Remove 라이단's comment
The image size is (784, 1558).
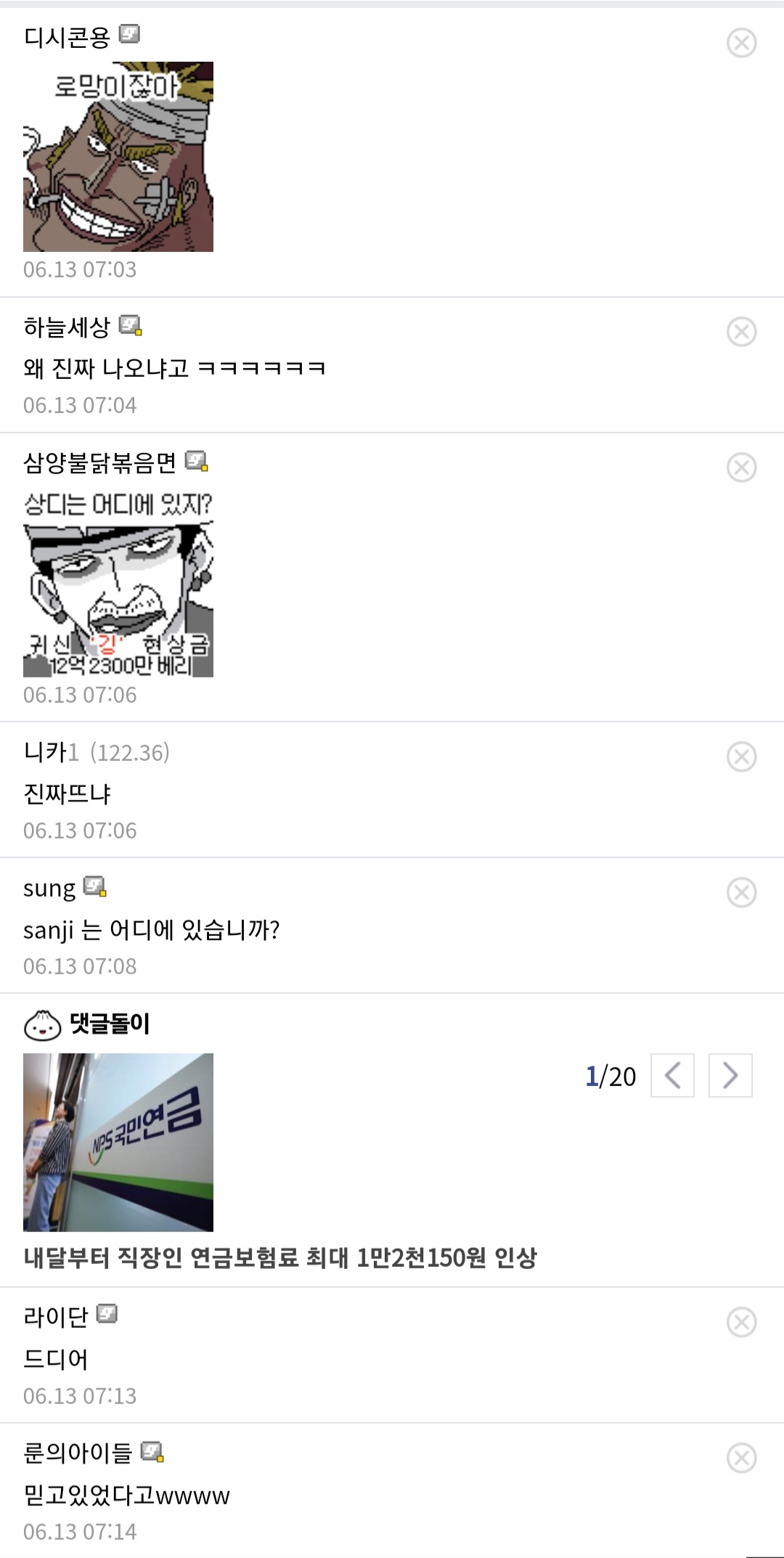click(x=741, y=1322)
